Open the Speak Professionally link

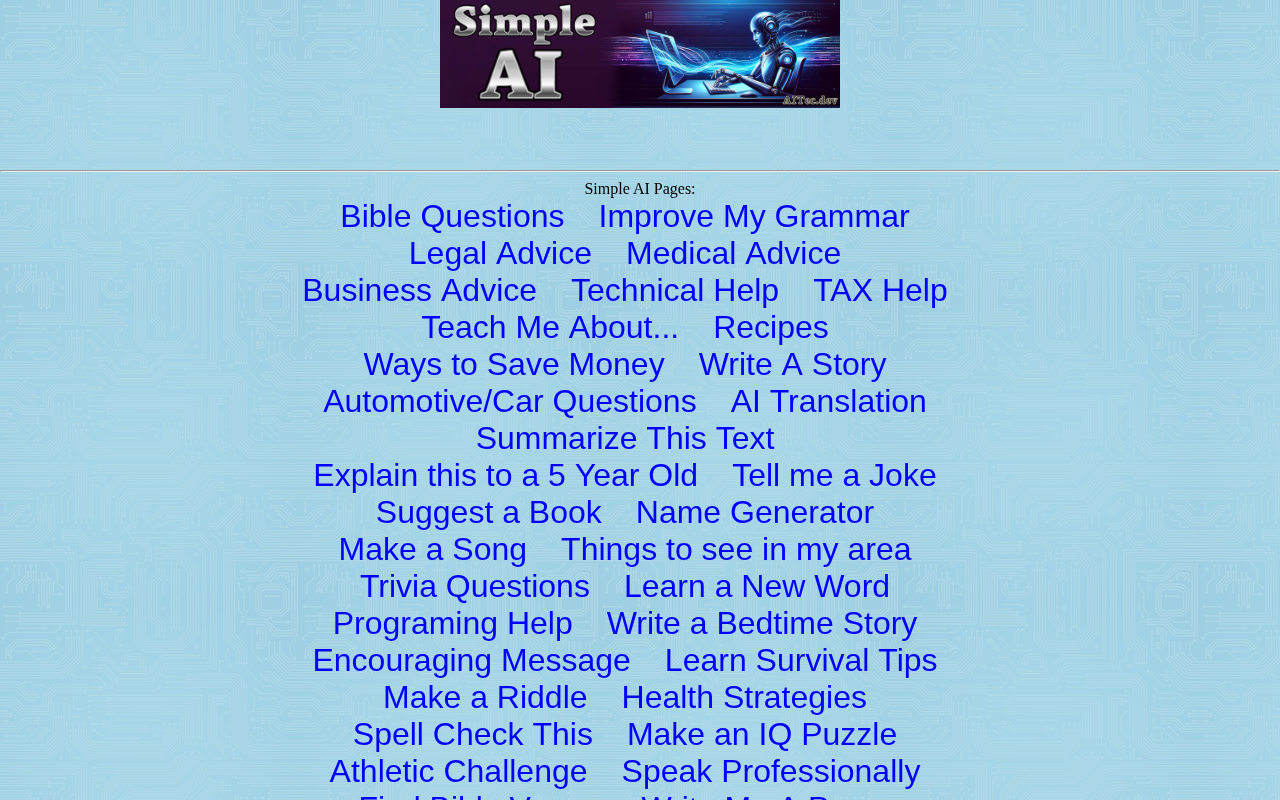click(x=771, y=772)
